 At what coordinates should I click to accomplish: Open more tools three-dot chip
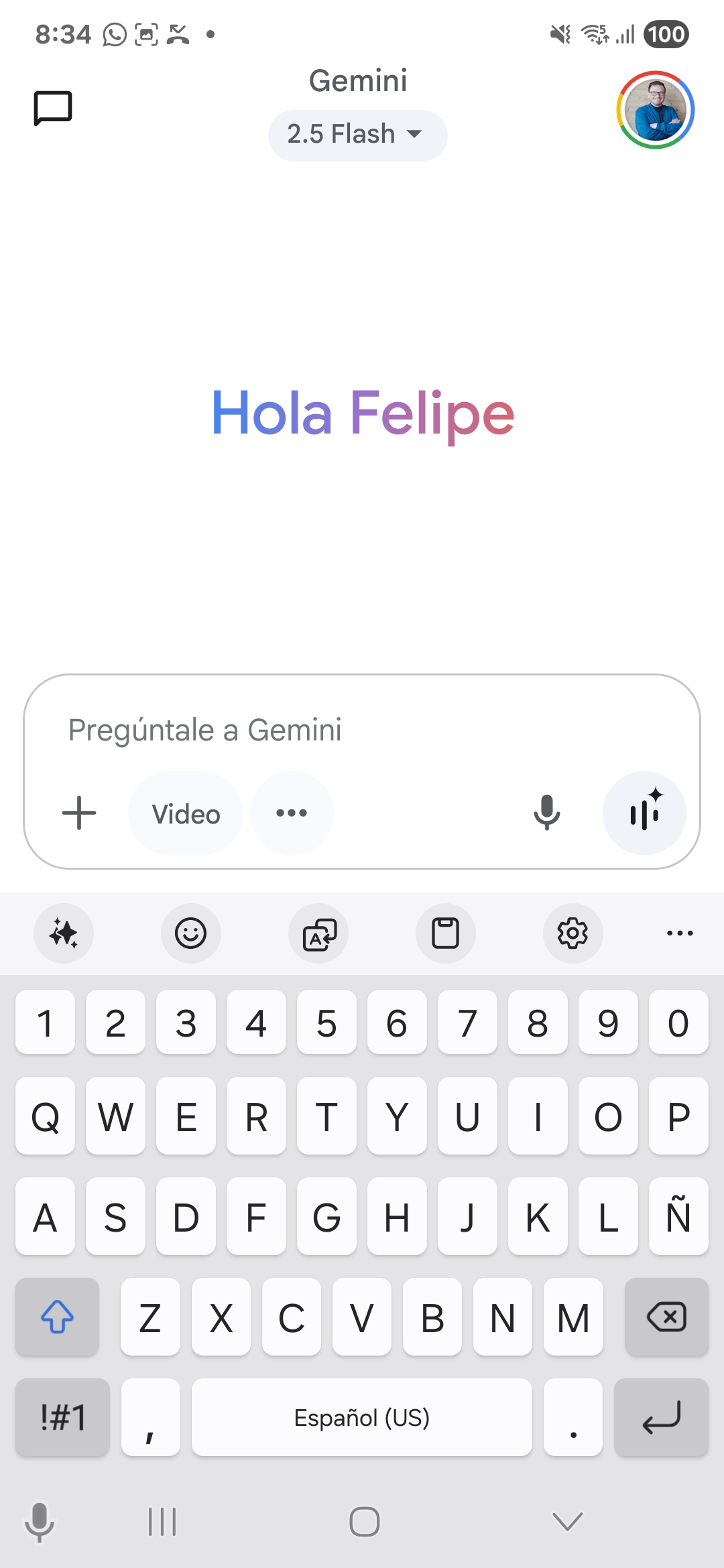tap(292, 813)
